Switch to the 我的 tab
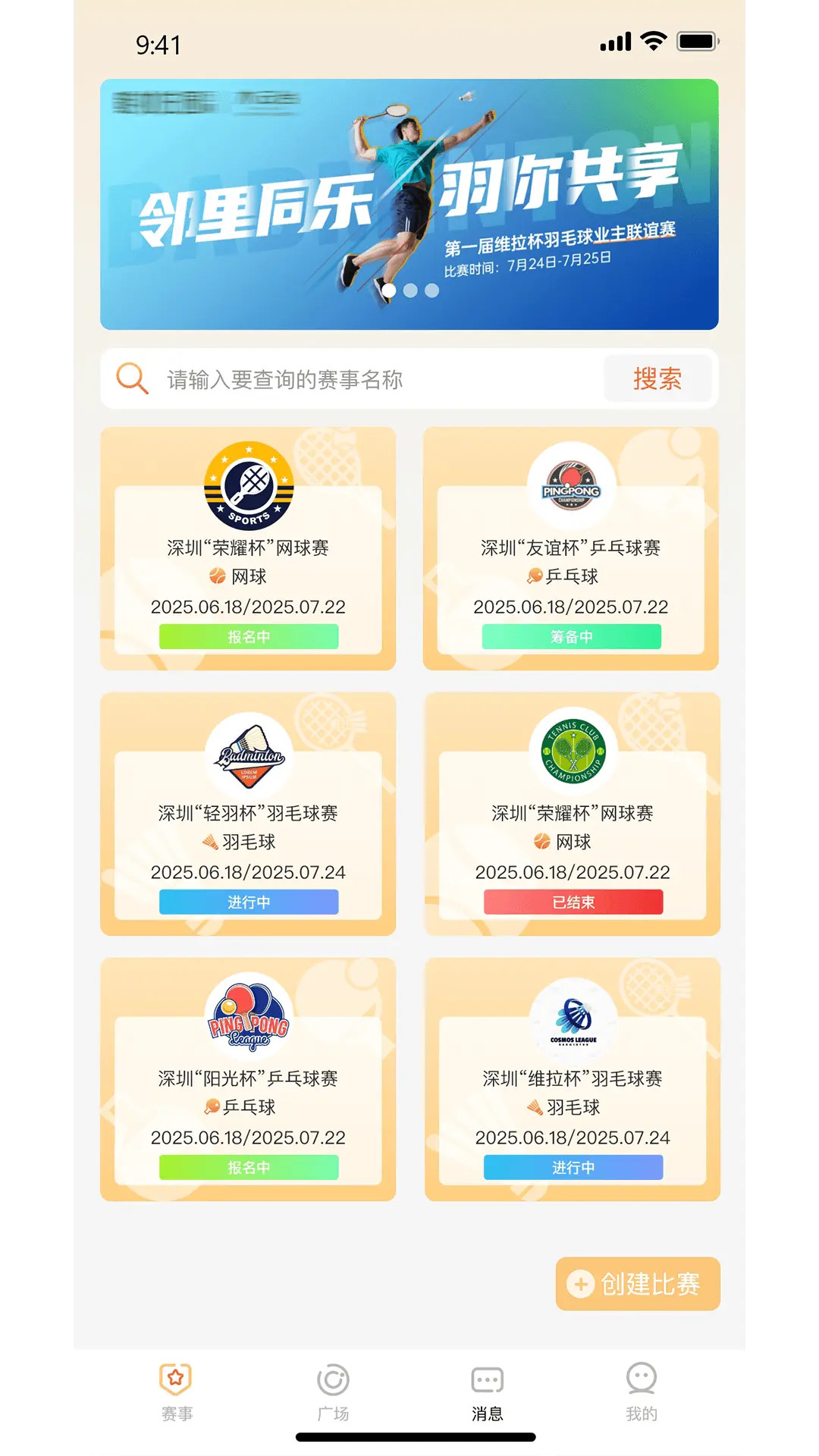This screenshot has height=1456, width=819. [641, 1395]
